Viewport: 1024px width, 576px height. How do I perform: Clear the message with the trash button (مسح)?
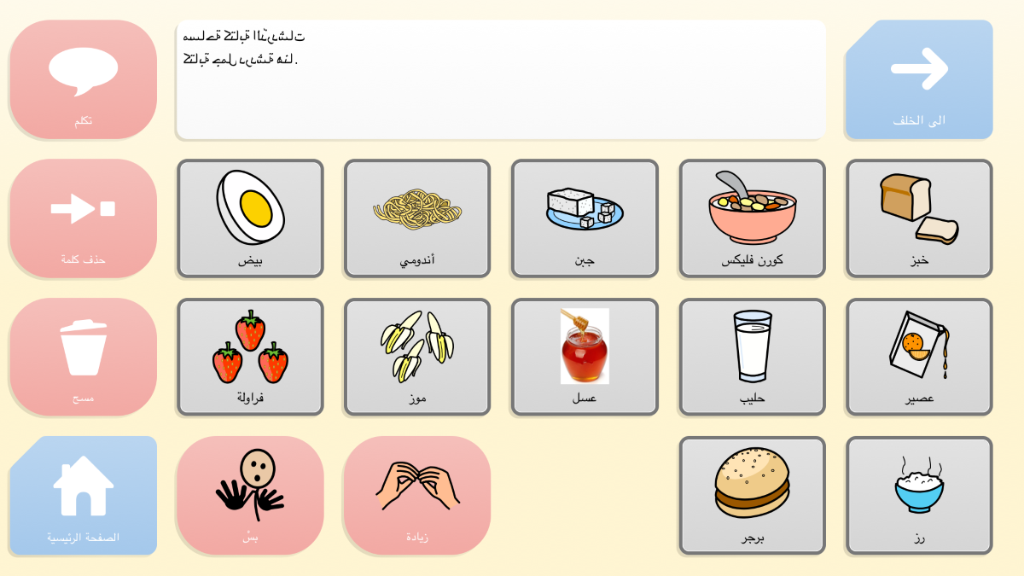(83, 357)
